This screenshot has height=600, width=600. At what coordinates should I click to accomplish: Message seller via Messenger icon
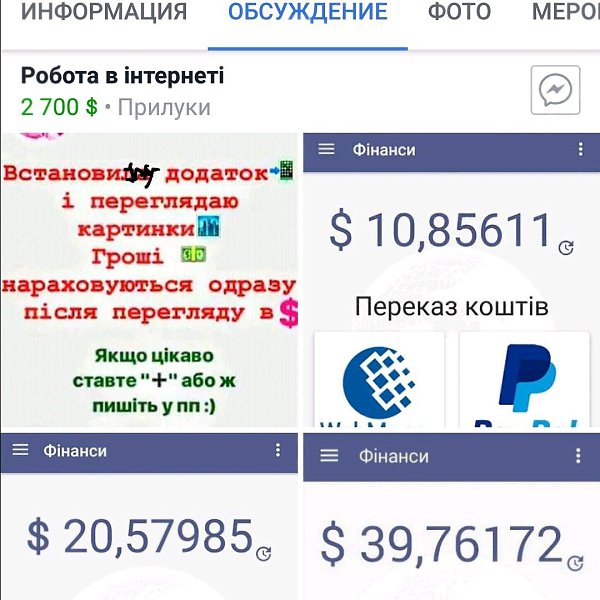click(554, 91)
